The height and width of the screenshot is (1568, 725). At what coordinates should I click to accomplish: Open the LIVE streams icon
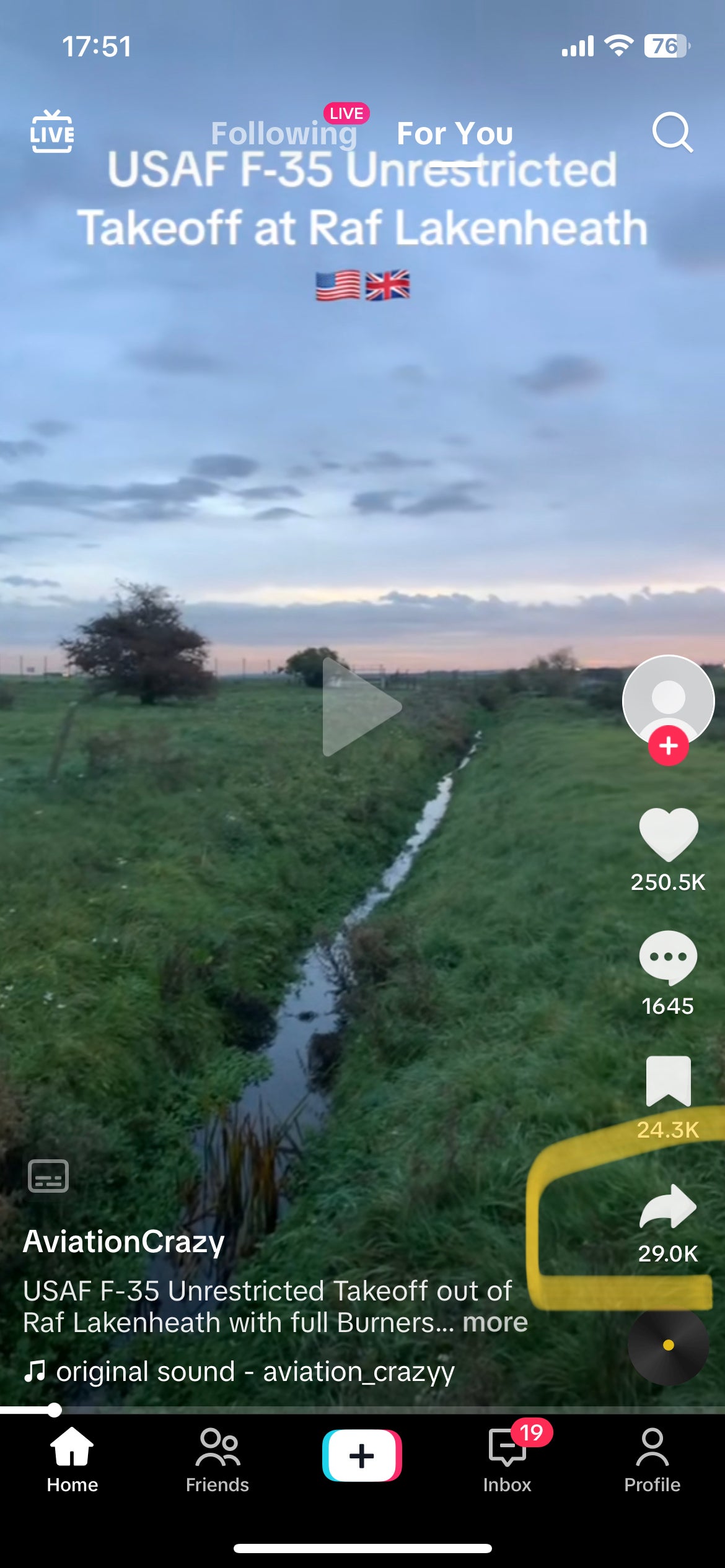click(52, 132)
